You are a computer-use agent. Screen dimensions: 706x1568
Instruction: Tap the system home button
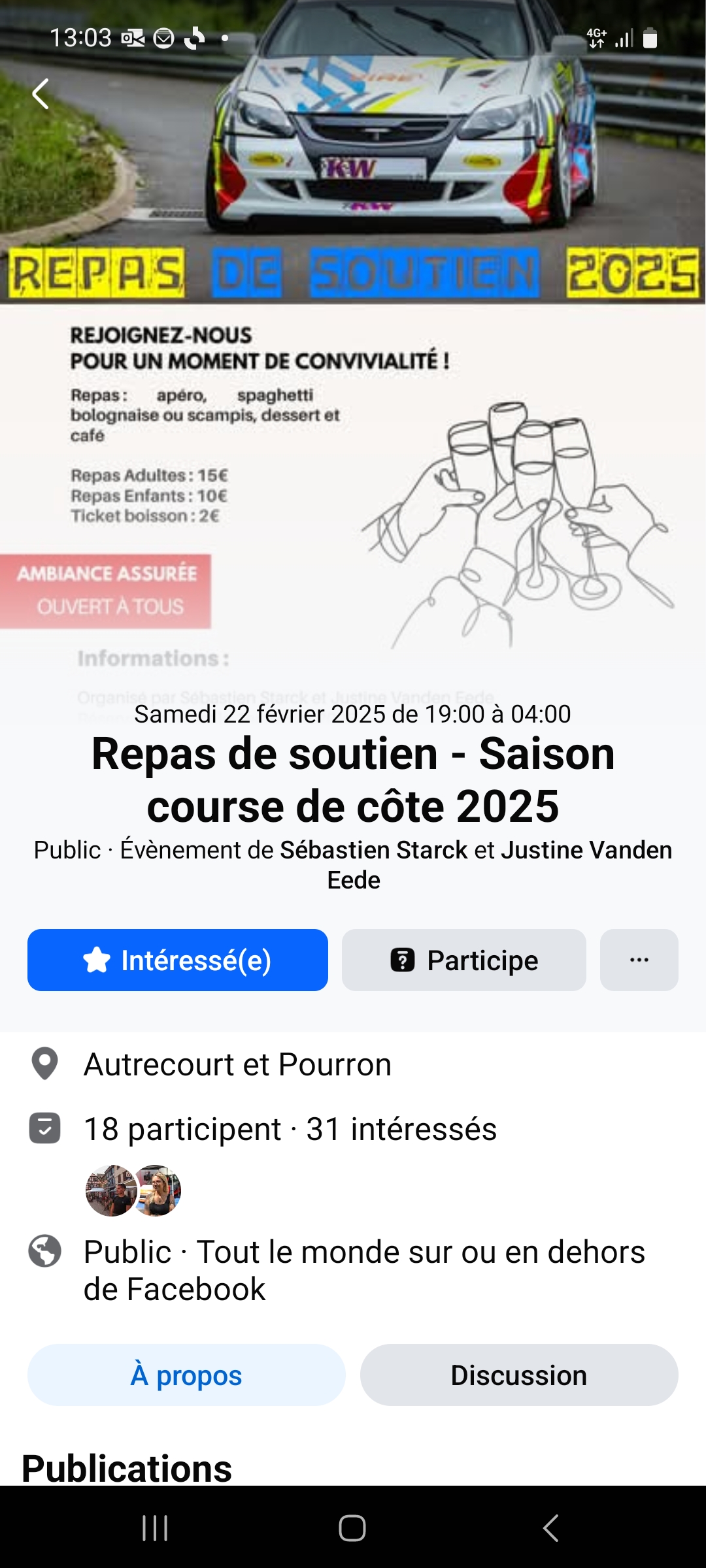(352, 1528)
